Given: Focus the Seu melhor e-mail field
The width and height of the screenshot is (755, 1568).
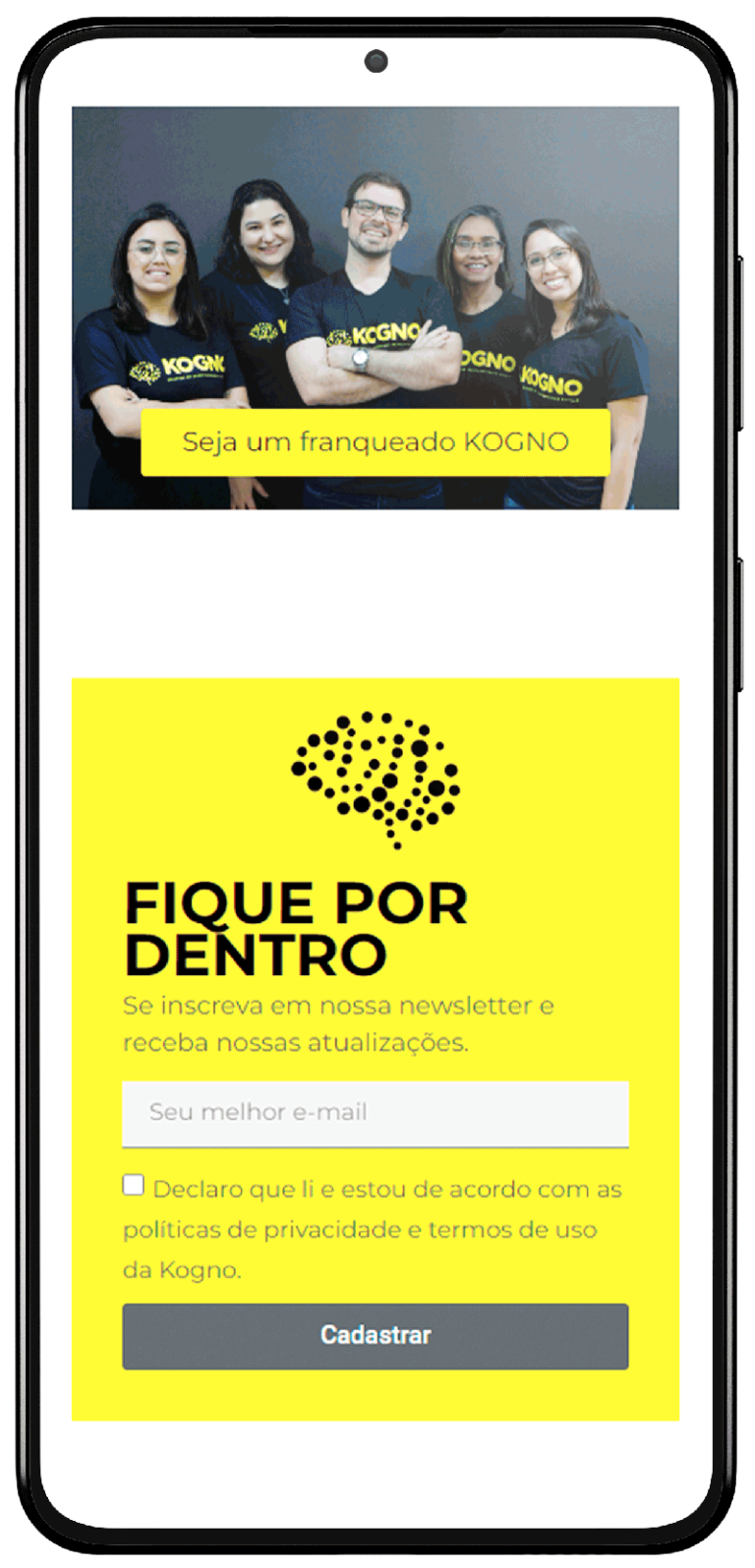Looking at the screenshot, I should pos(375,1113).
